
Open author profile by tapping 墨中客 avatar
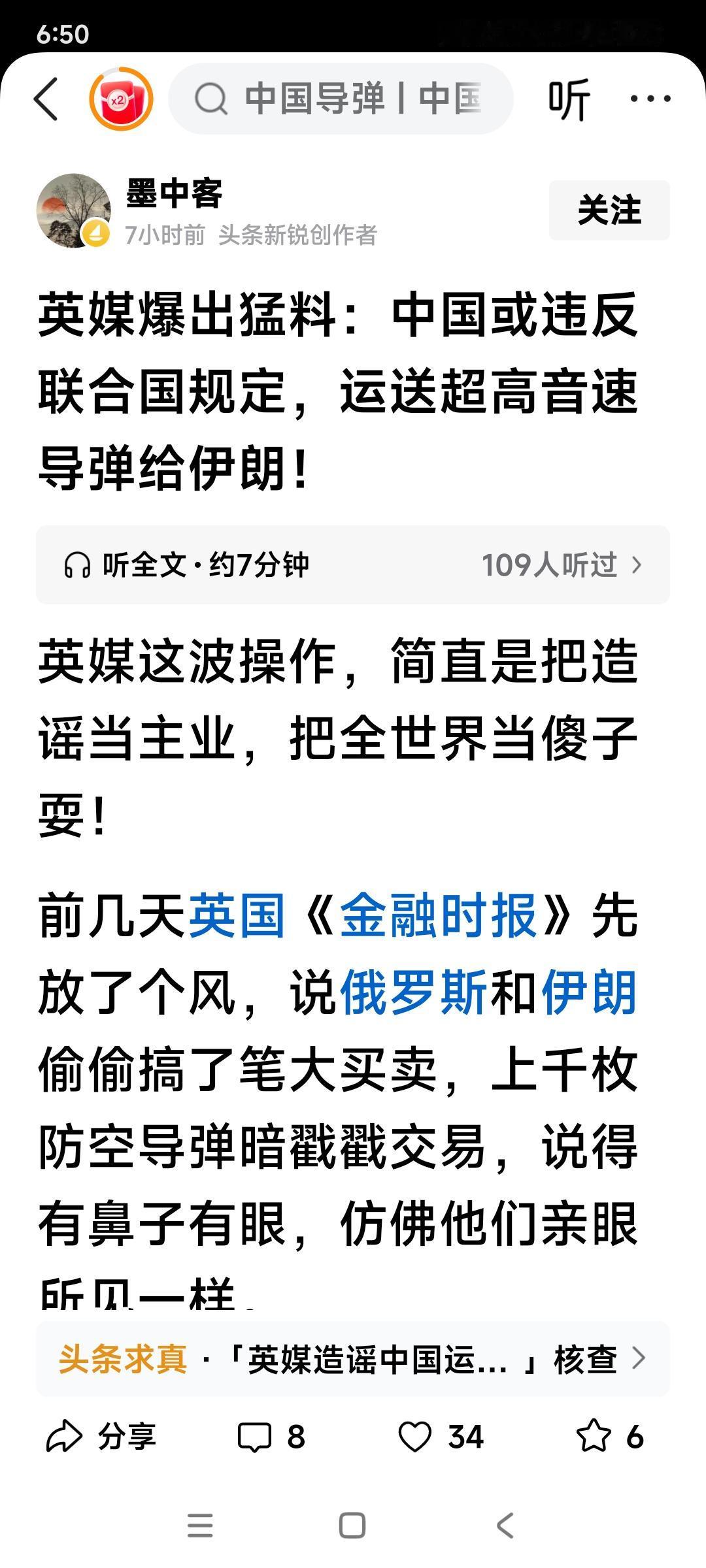coord(74,210)
